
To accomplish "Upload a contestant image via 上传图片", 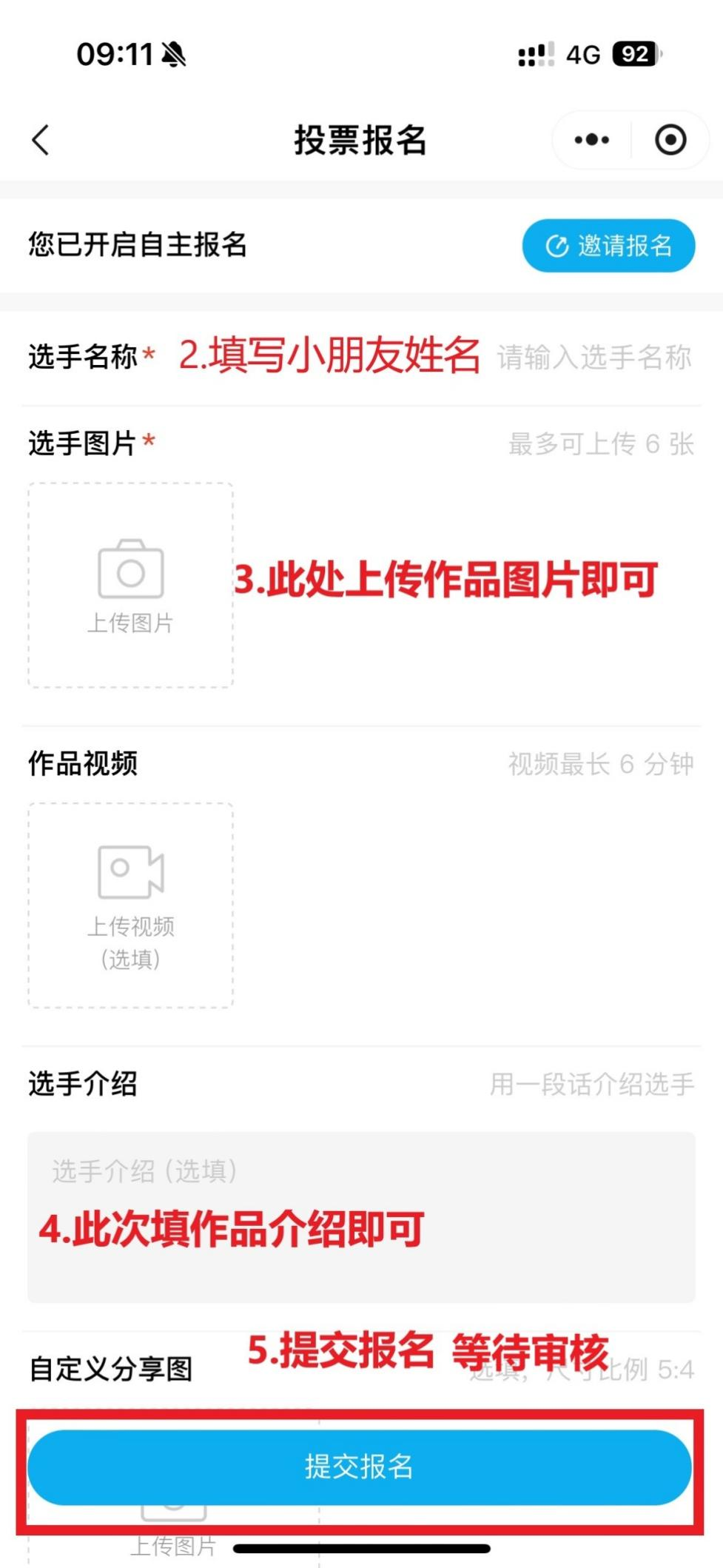I will [x=131, y=586].
